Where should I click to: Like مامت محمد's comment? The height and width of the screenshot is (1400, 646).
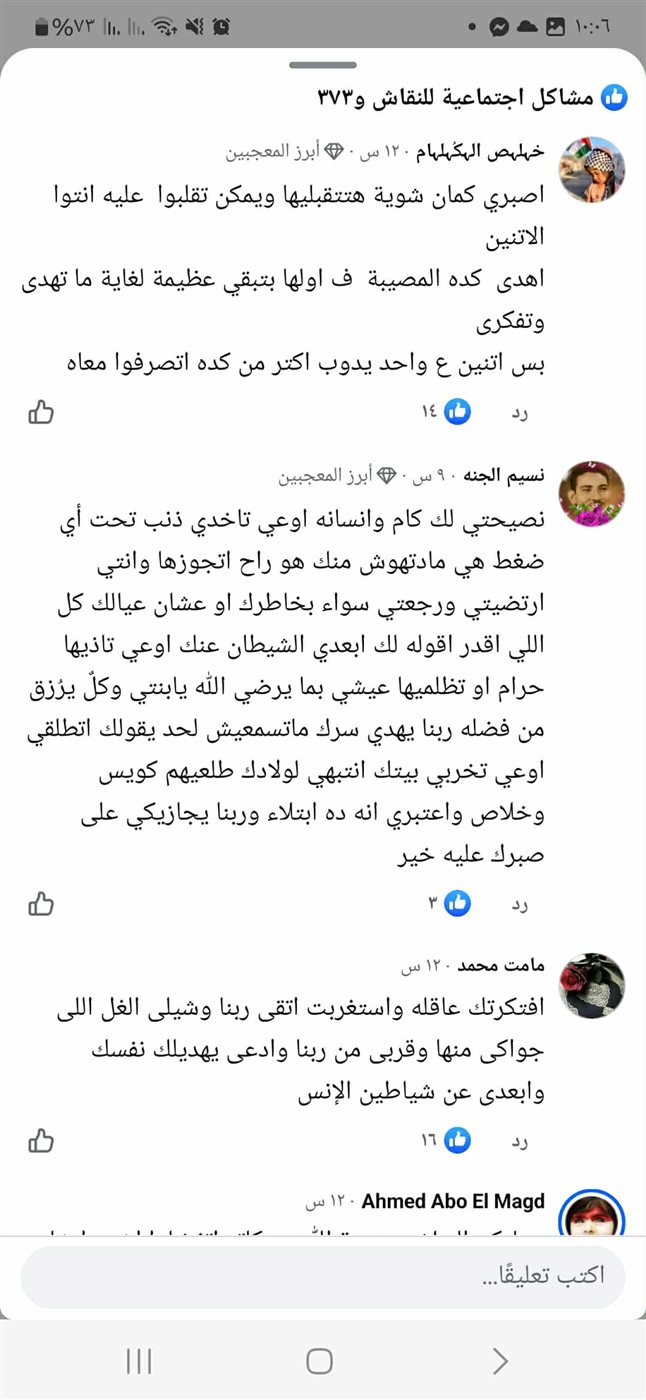point(41,1141)
